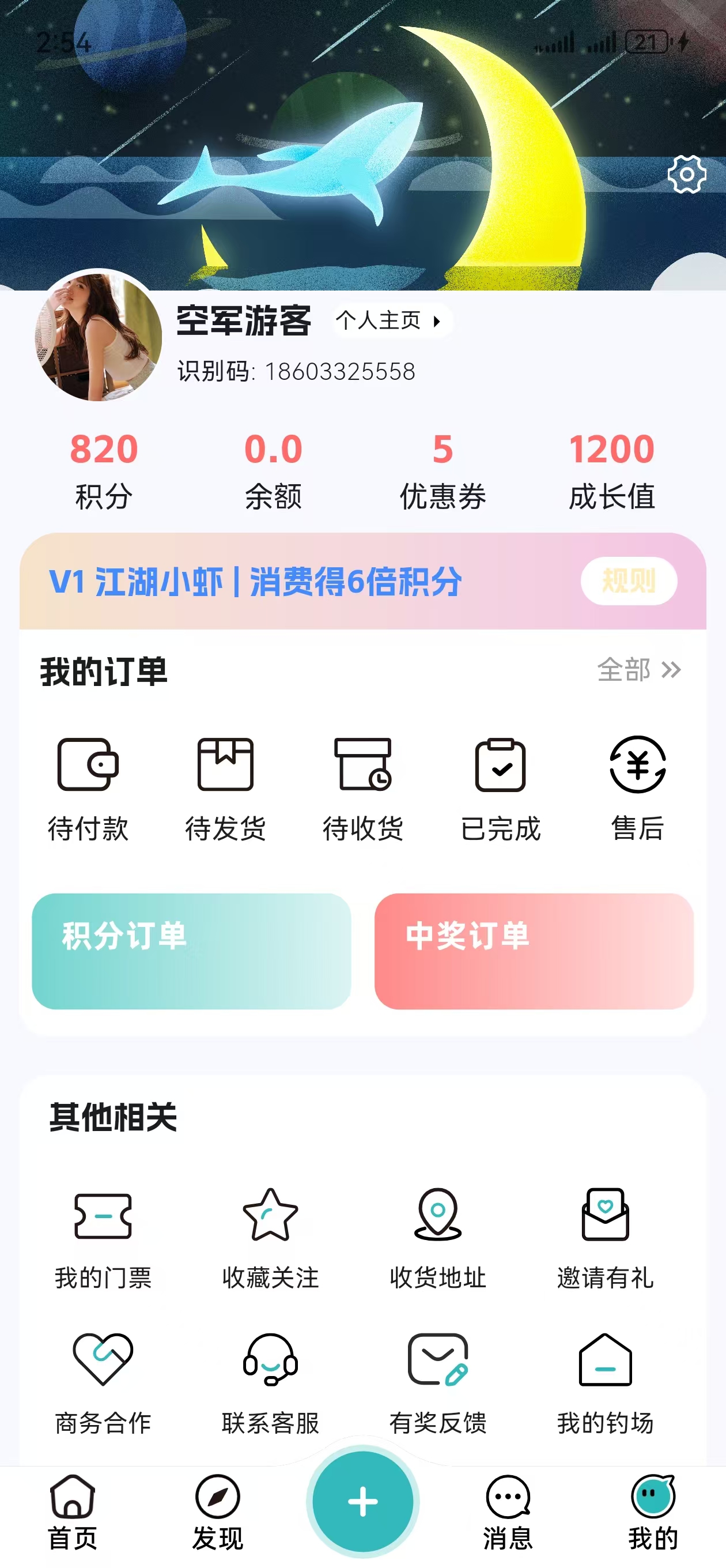Open the 中奖订单 card
Viewport: 726px width, 1568px height.
click(x=534, y=951)
